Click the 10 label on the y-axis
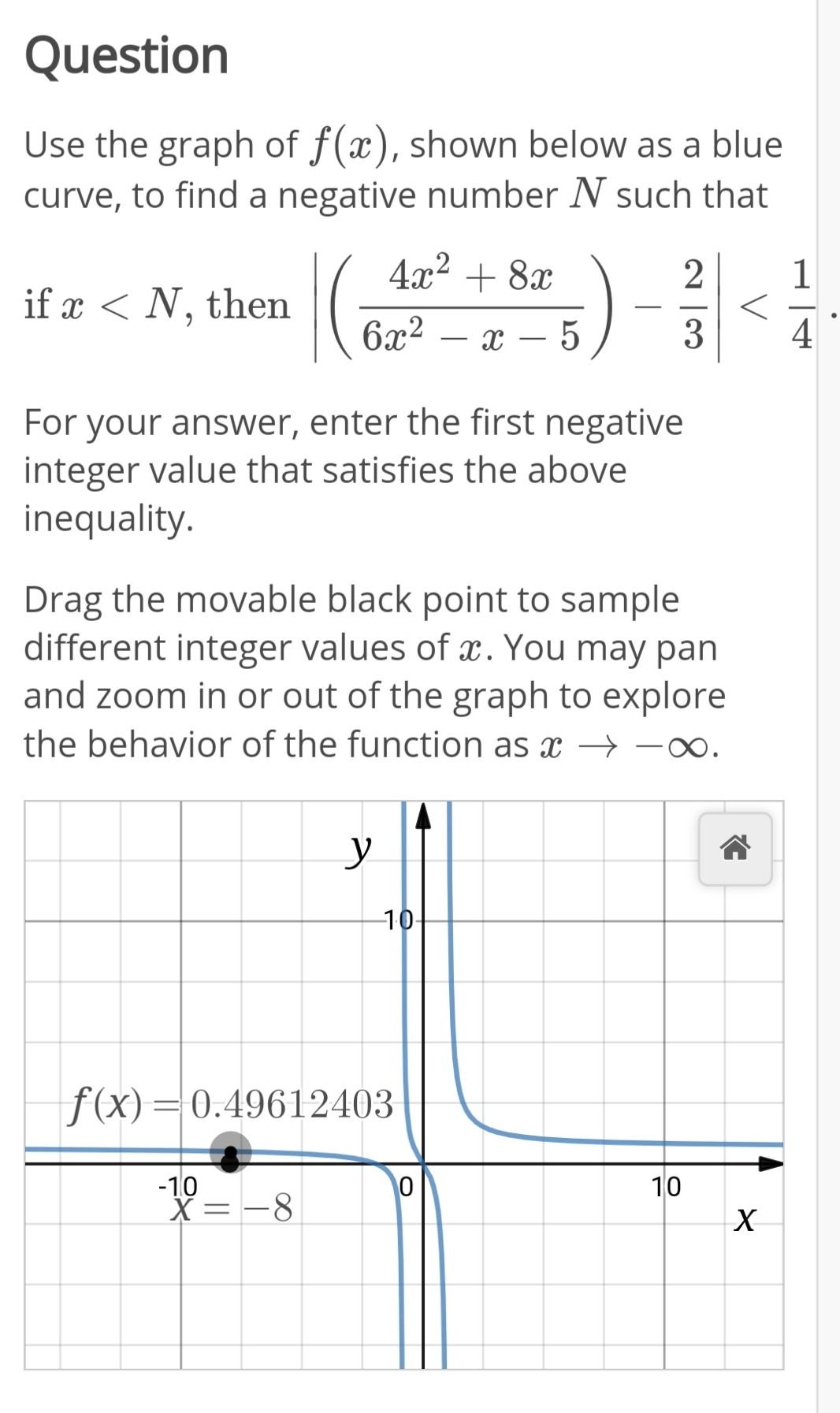This screenshot has width=840, height=1413. click(x=399, y=919)
